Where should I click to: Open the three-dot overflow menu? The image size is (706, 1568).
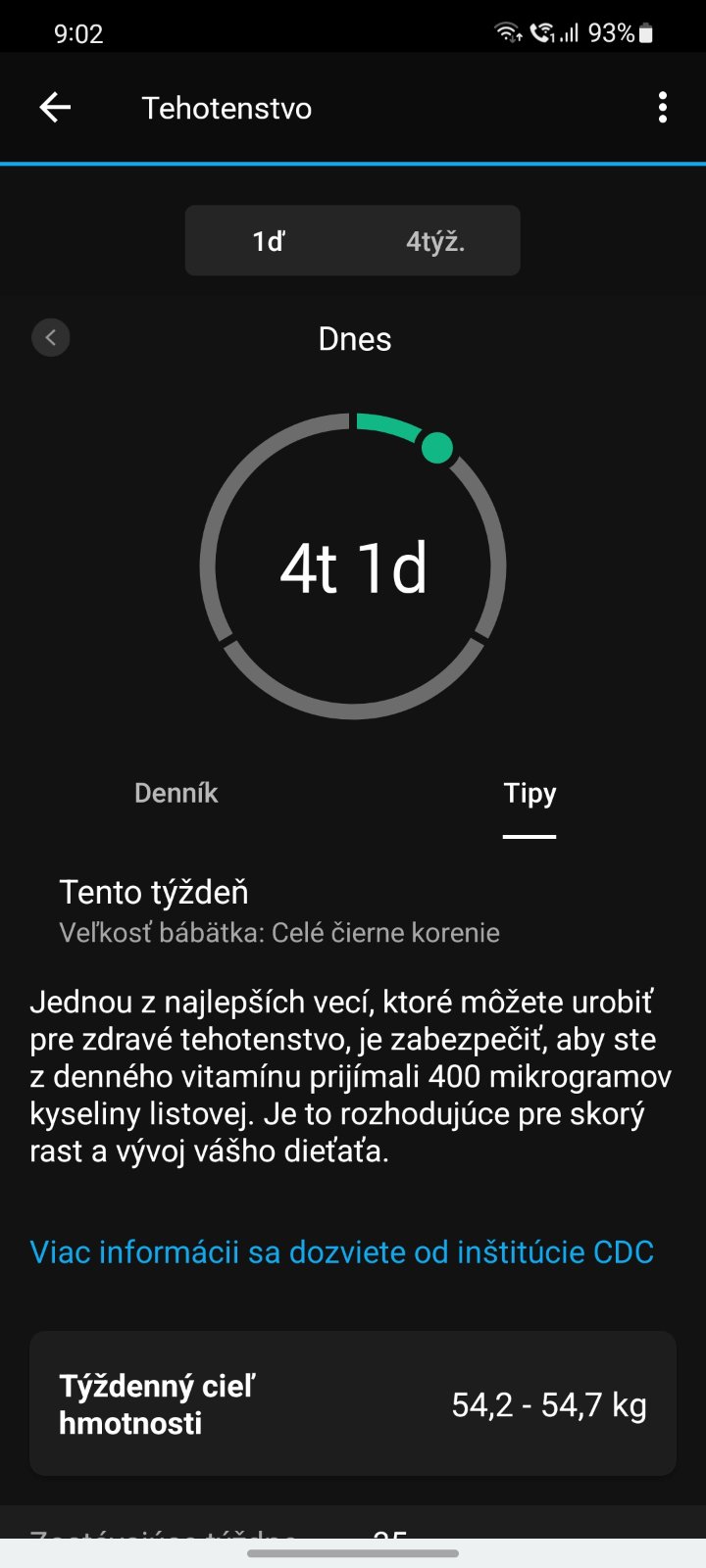(x=663, y=108)
